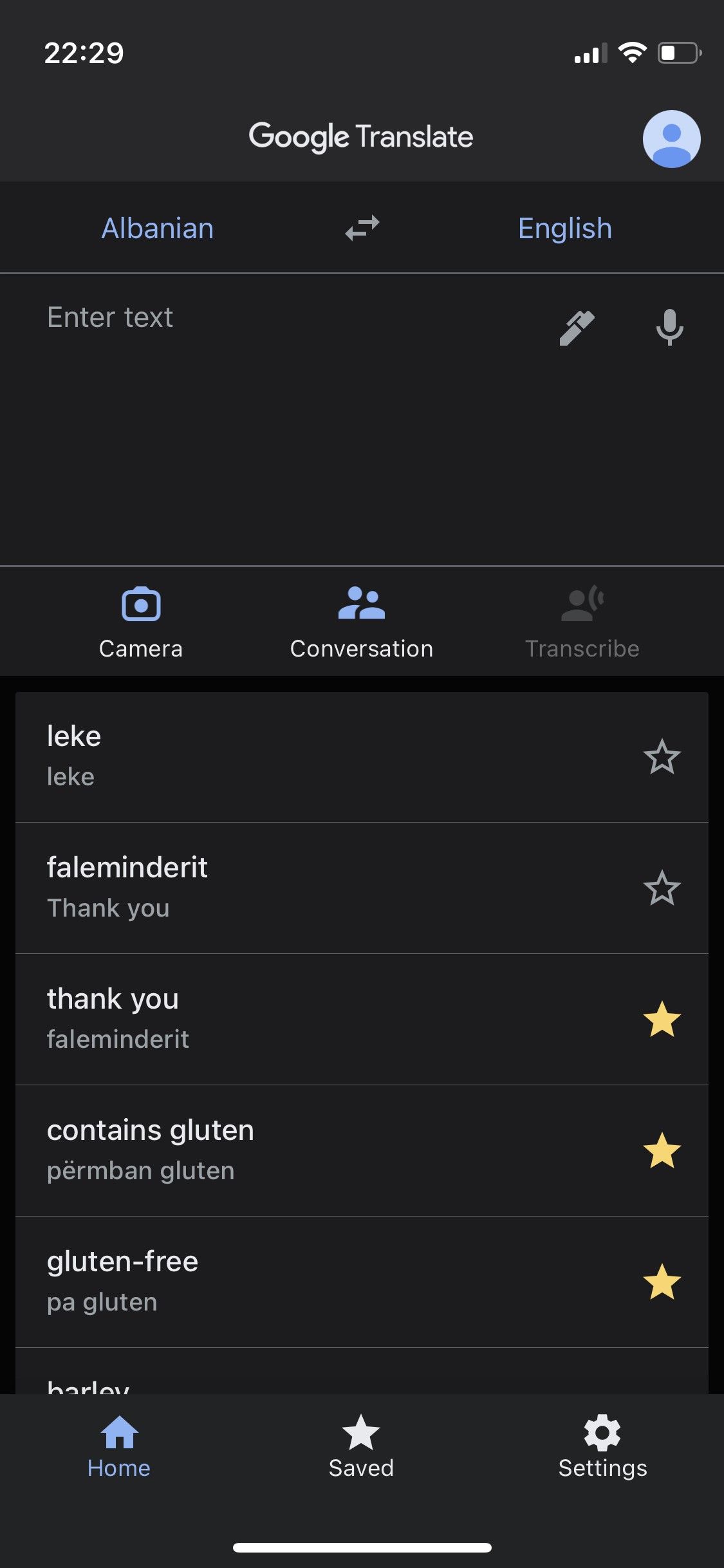Save the 'faleminderit' to 'Thank you' entry

(662, 888)
